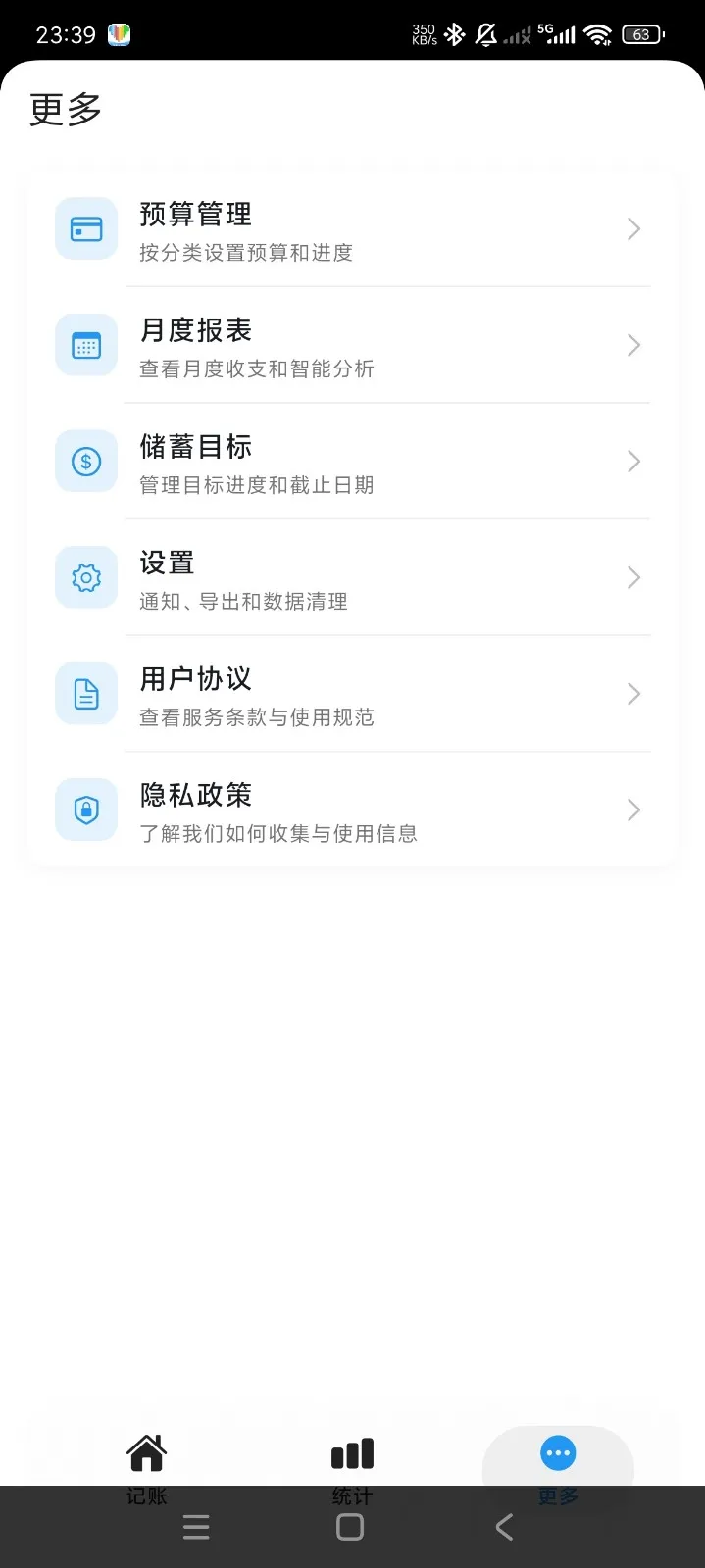Switch to the 记账 tab
This screenshot has width=705, height=1568.
click(147, 1467)
